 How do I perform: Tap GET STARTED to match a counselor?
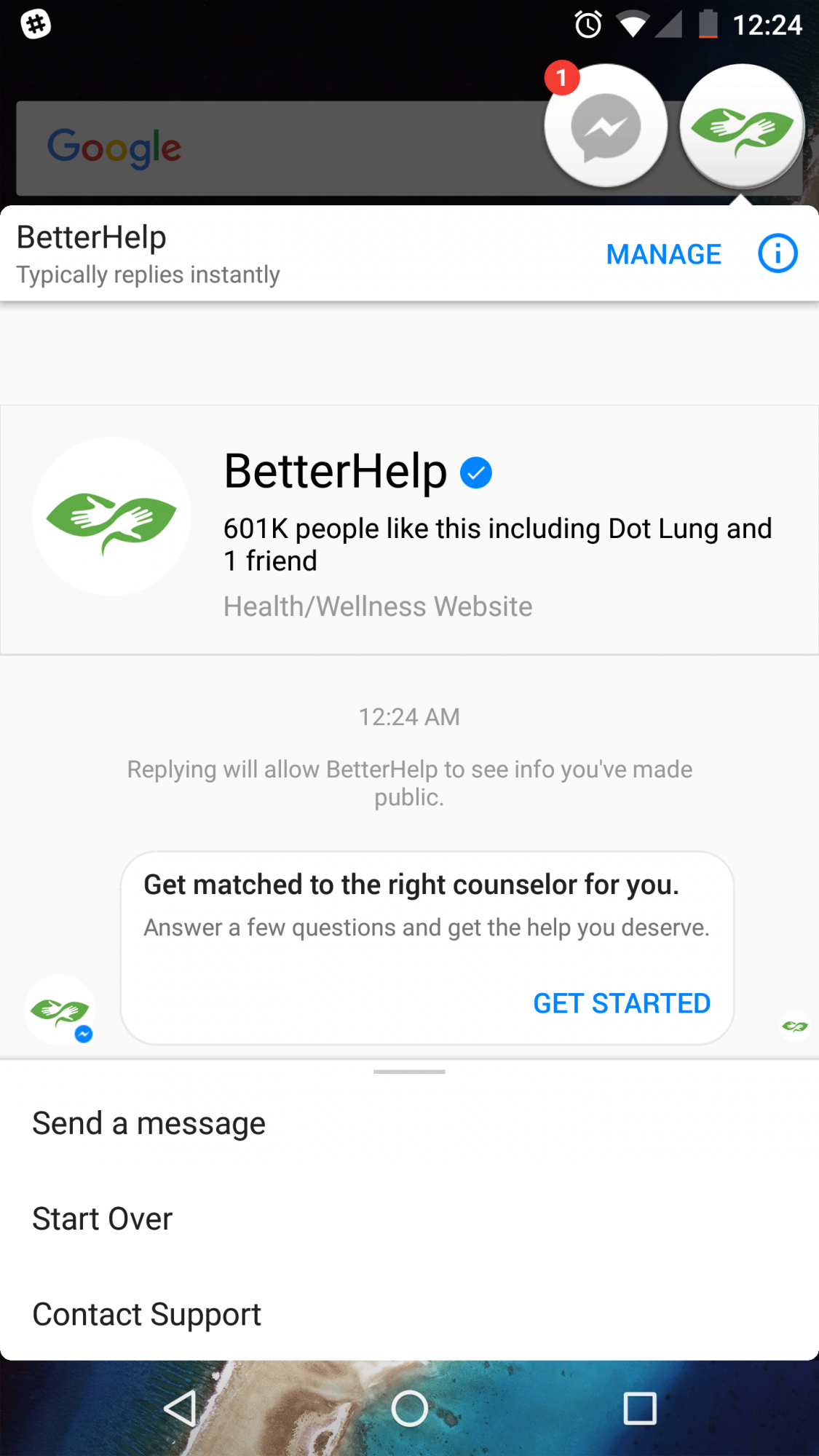(x=622, y=1003)
